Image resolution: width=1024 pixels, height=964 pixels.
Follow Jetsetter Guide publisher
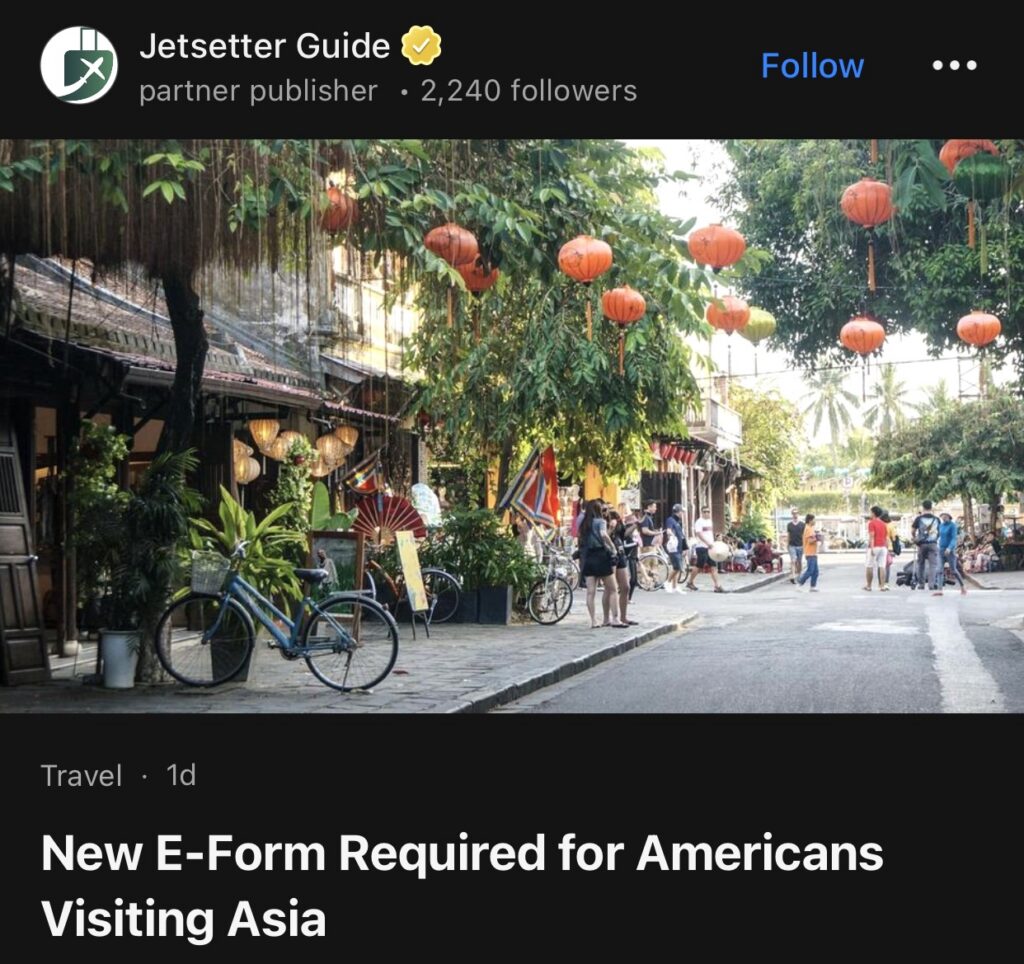812,66
